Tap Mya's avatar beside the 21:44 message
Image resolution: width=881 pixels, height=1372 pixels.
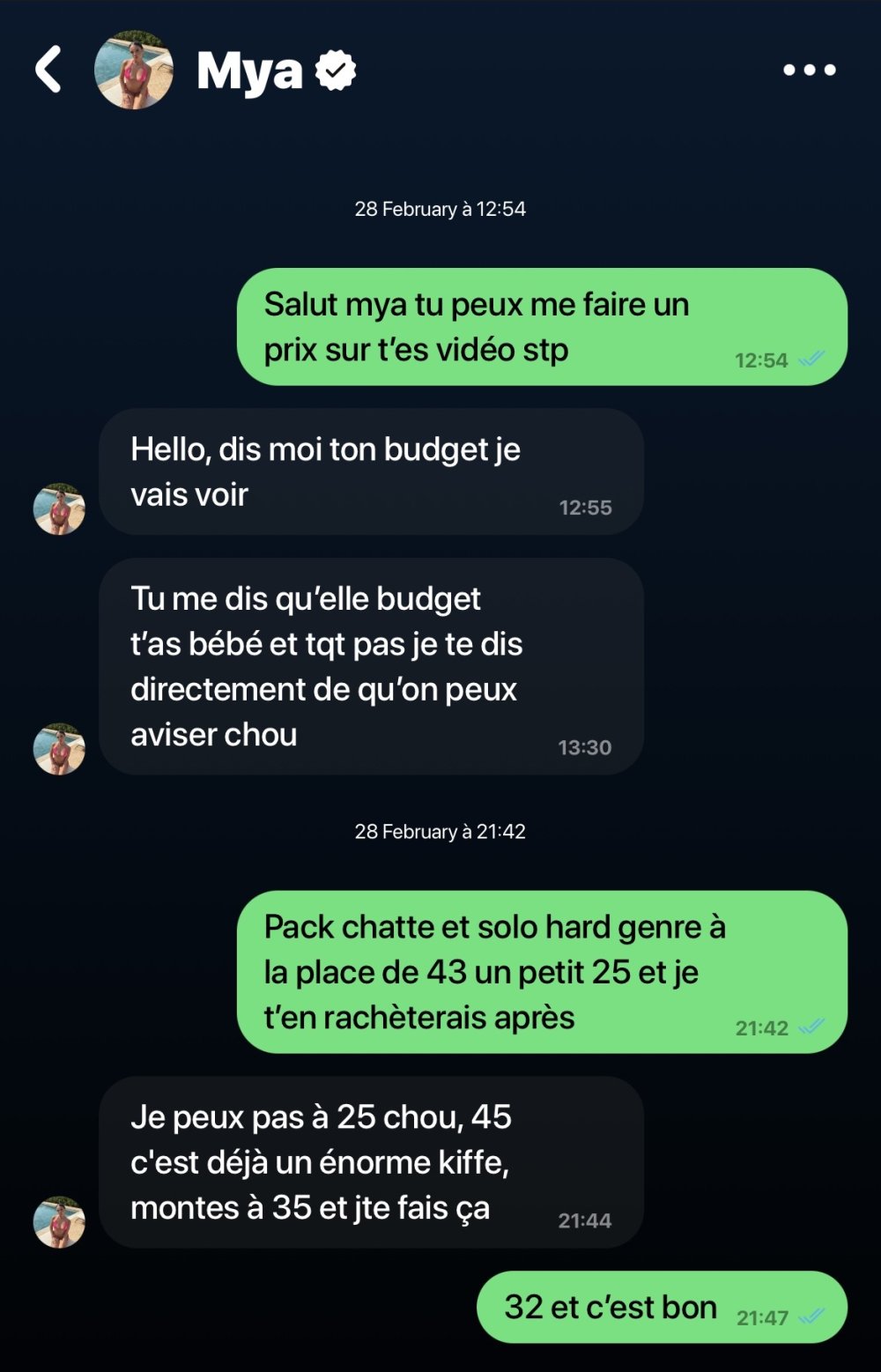pyautogui.click(x=59, y=1221)
